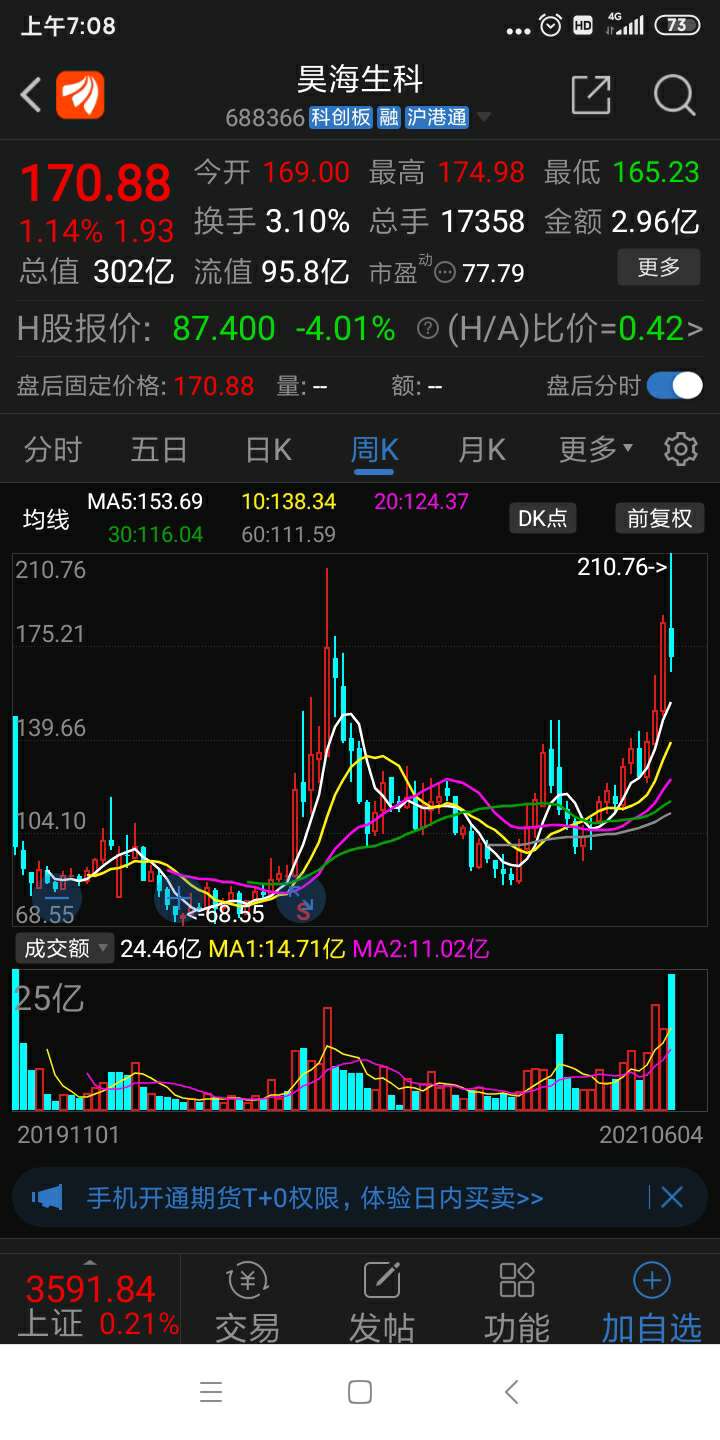The image size is (720, 1440).
Task: Toggle 前复权 price adjustment mode
Action: point(659,518)
